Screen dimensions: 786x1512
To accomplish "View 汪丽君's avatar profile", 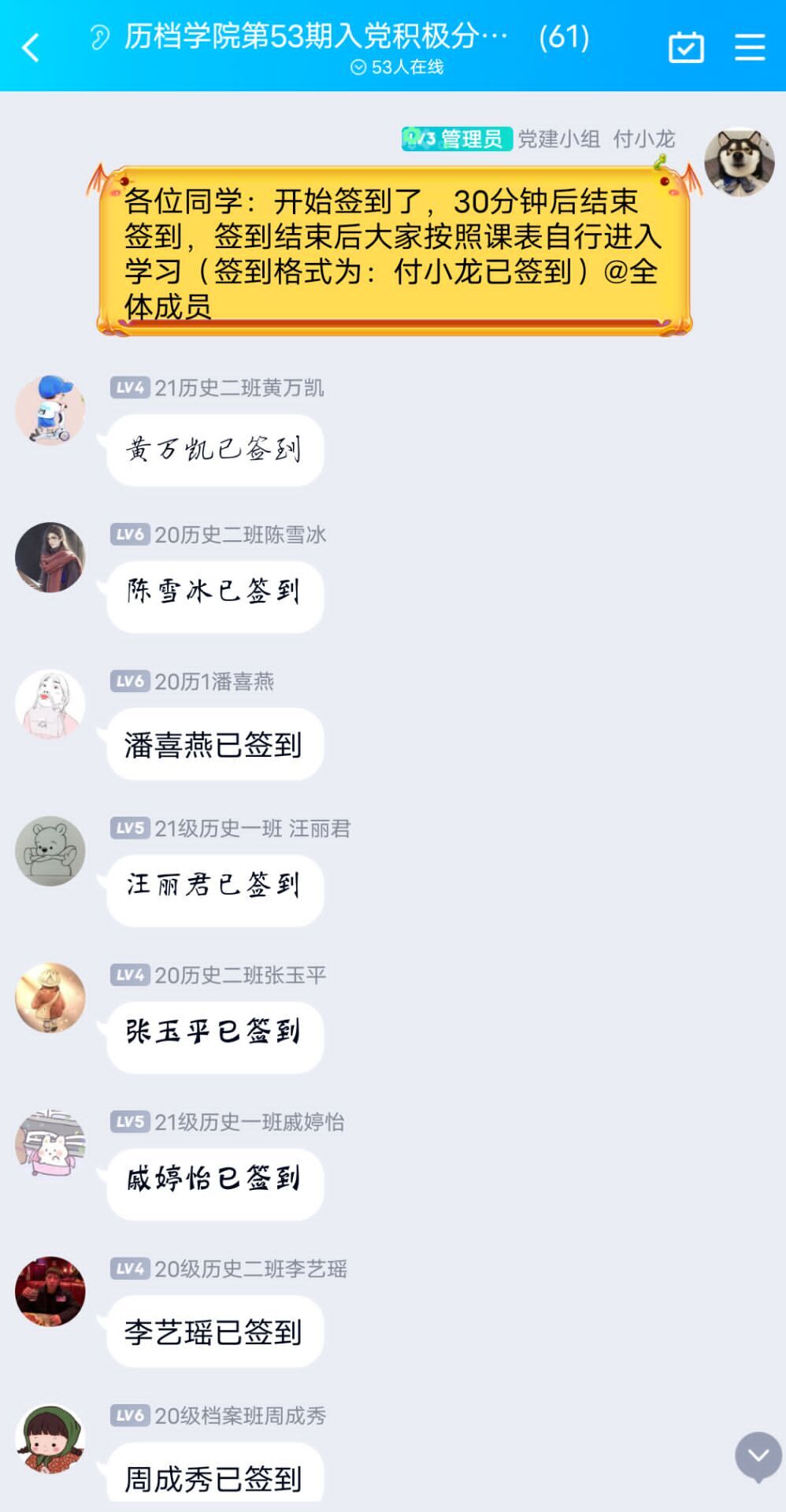I will point(50,851).
